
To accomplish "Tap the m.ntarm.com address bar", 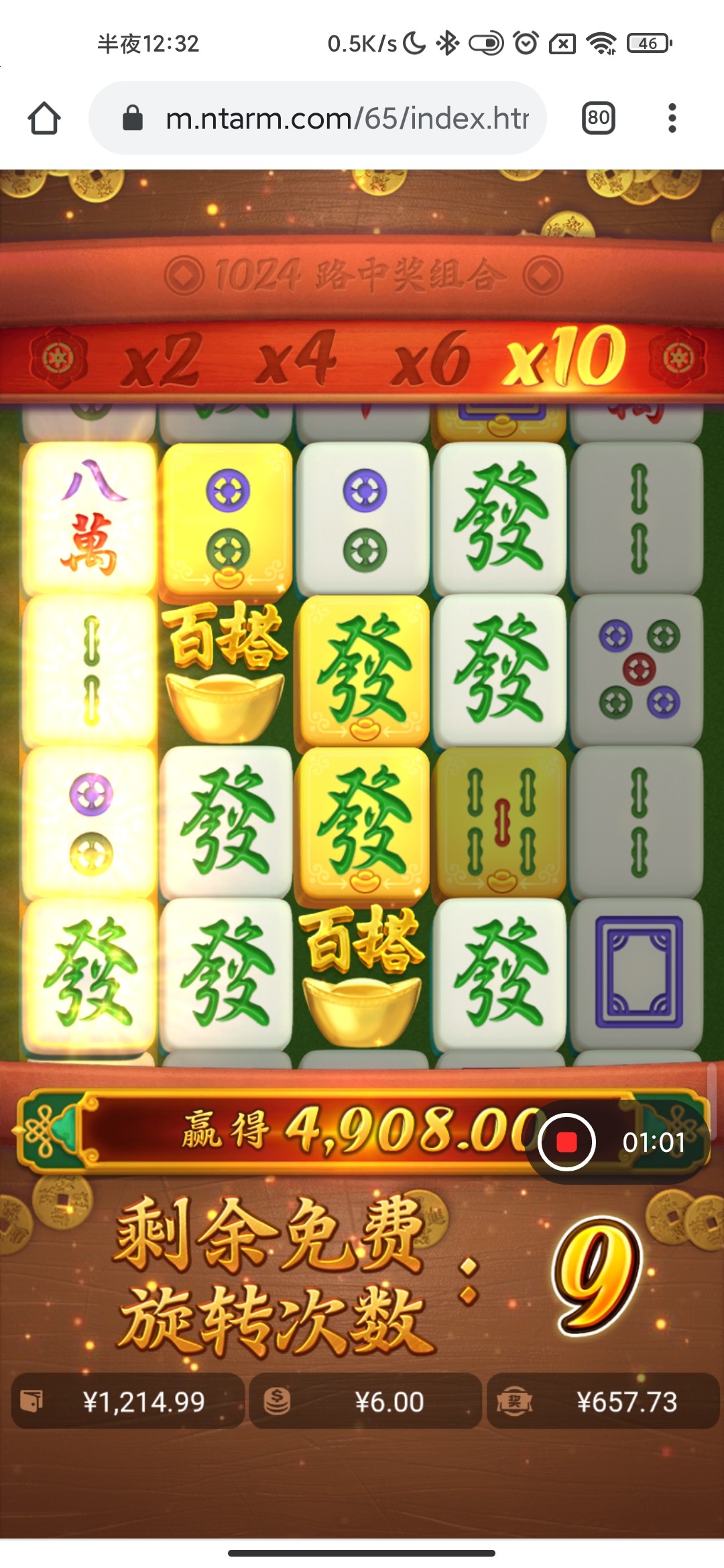I will pyautogui.click(x=335, y=119).
